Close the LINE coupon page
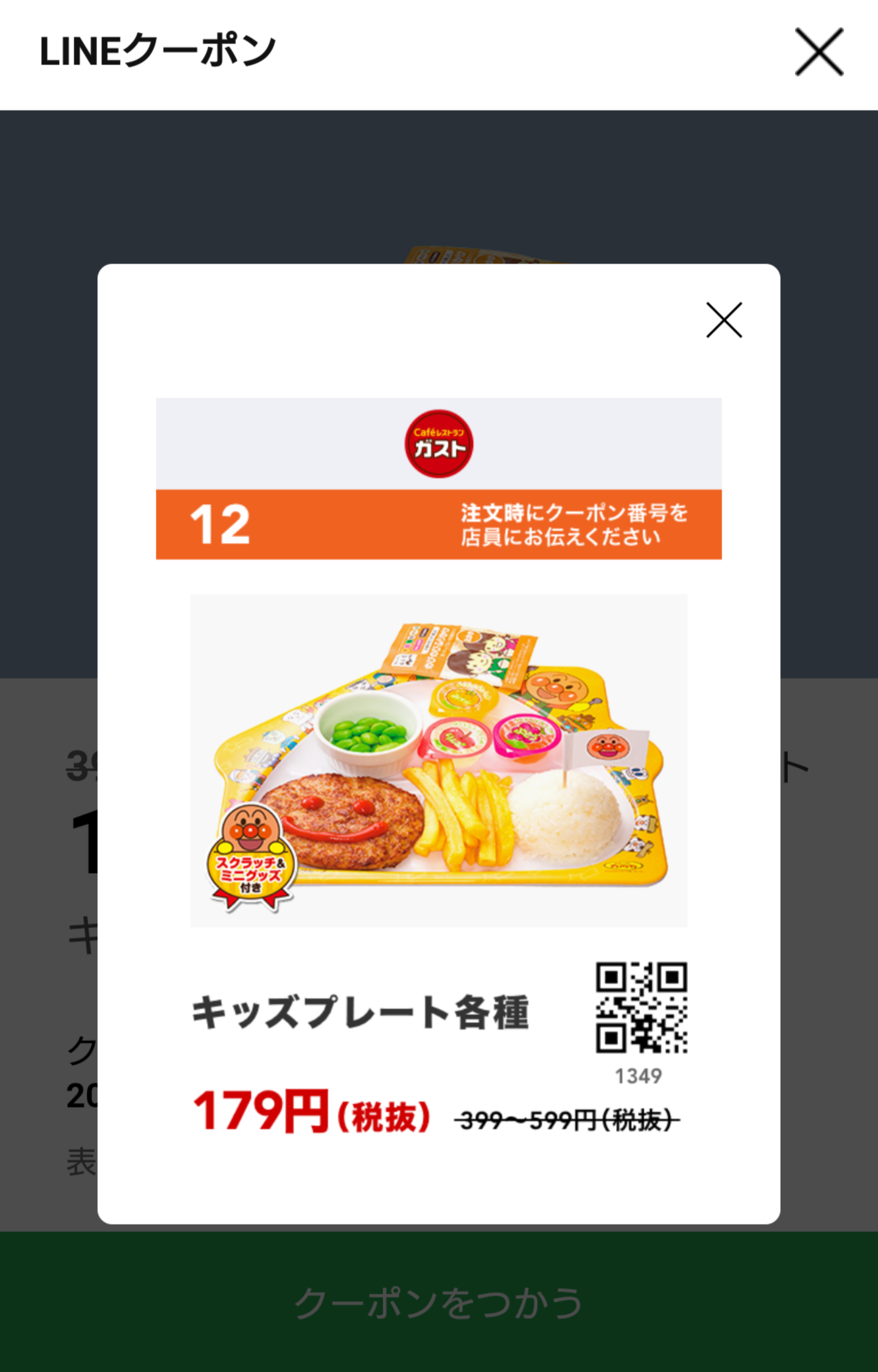This screenshot has width=878, height=1372. [819, 52]
